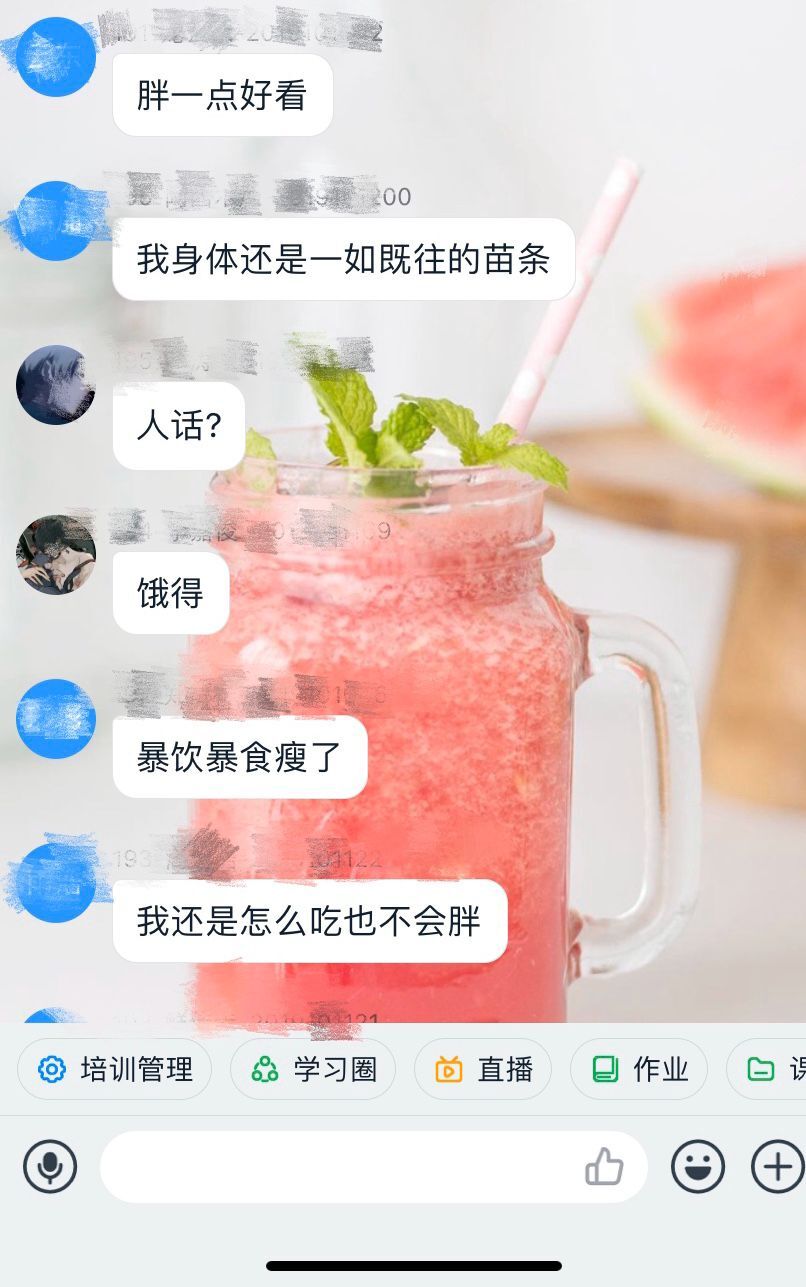This screenshot has width=806, height=1287.
Task: Send a thumbs-up like
Action: (x=604, y=1167)
